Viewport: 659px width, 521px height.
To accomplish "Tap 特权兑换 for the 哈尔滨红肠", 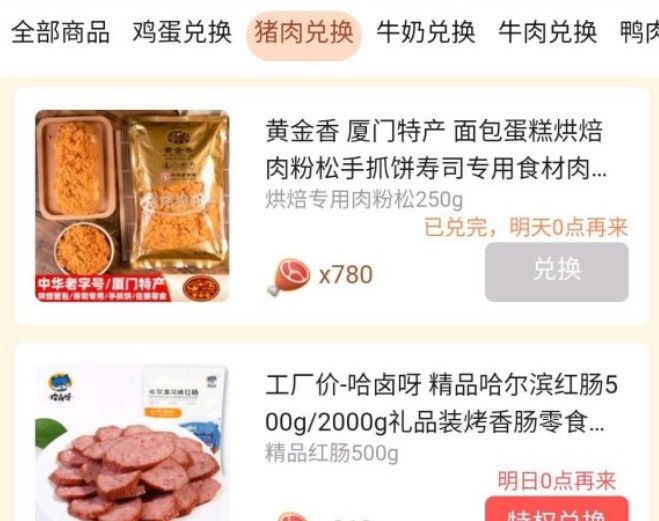I will pyautogui.click(x=556, y=511).
